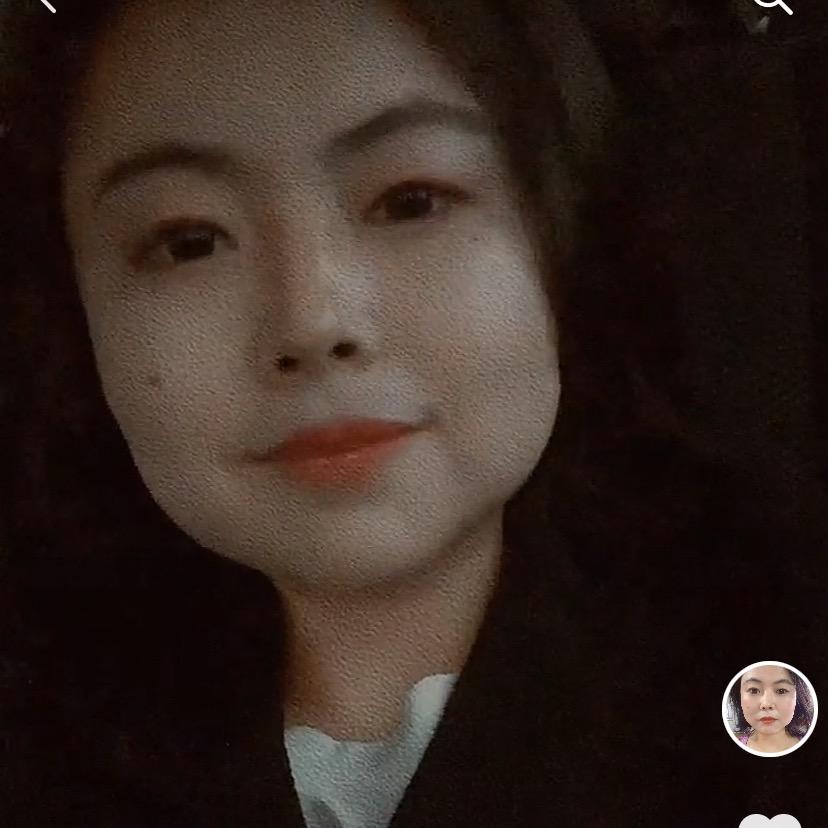Like this video with the heart
Screen dimensions: 828x828
[x=770, y=822]
